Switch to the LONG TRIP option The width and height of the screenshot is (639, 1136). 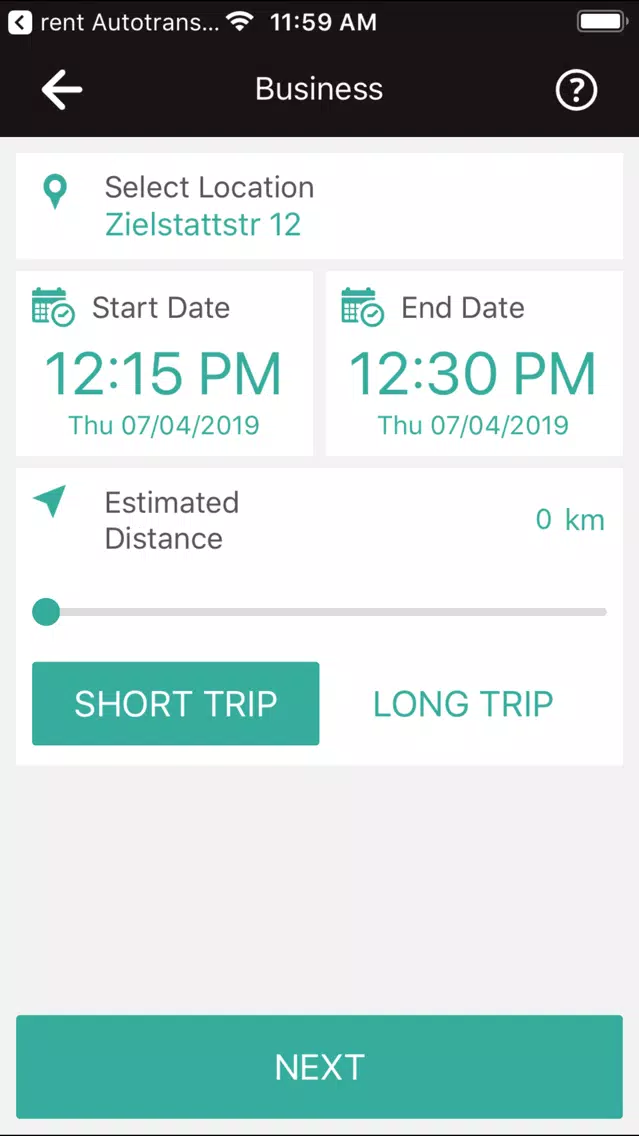coord(463,703)
